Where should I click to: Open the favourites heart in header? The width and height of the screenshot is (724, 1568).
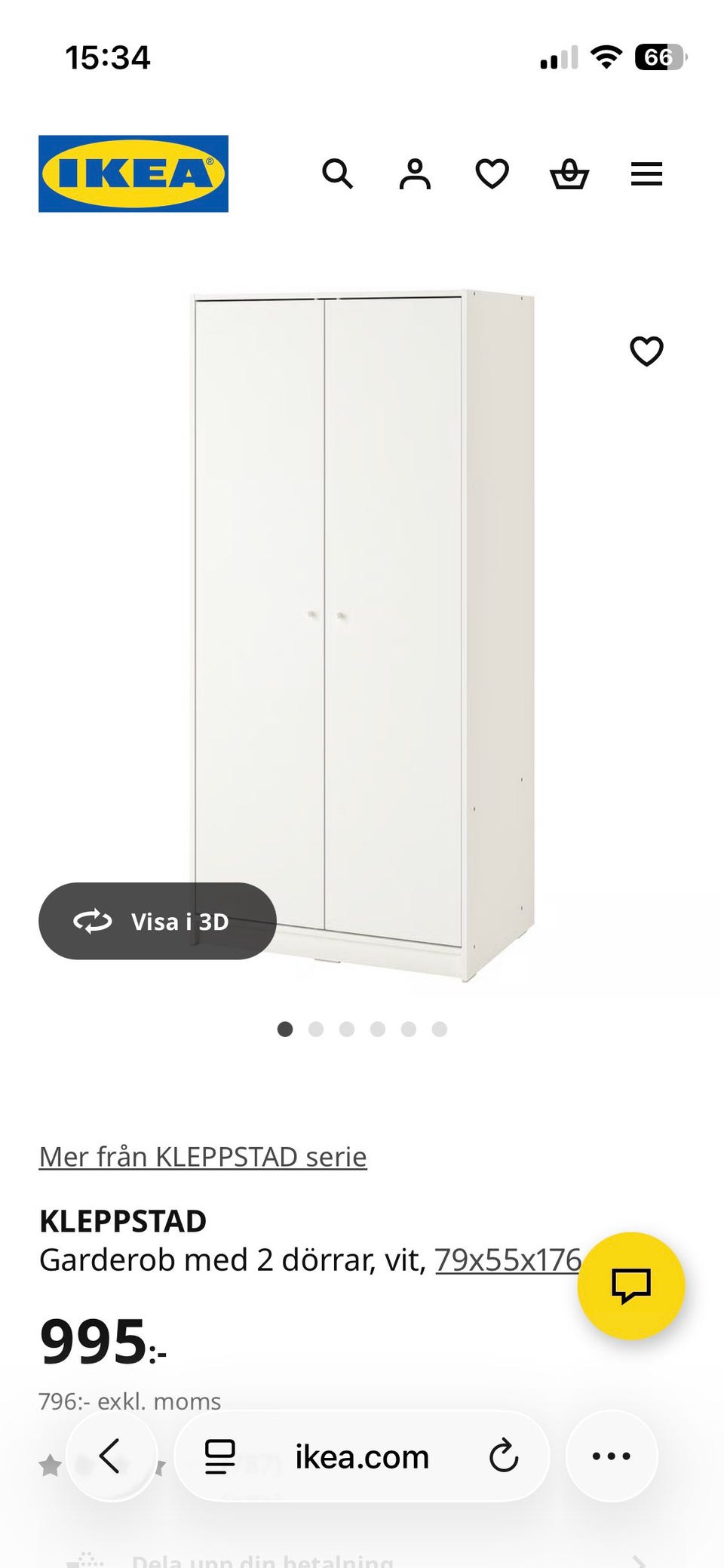click(492, 174)
